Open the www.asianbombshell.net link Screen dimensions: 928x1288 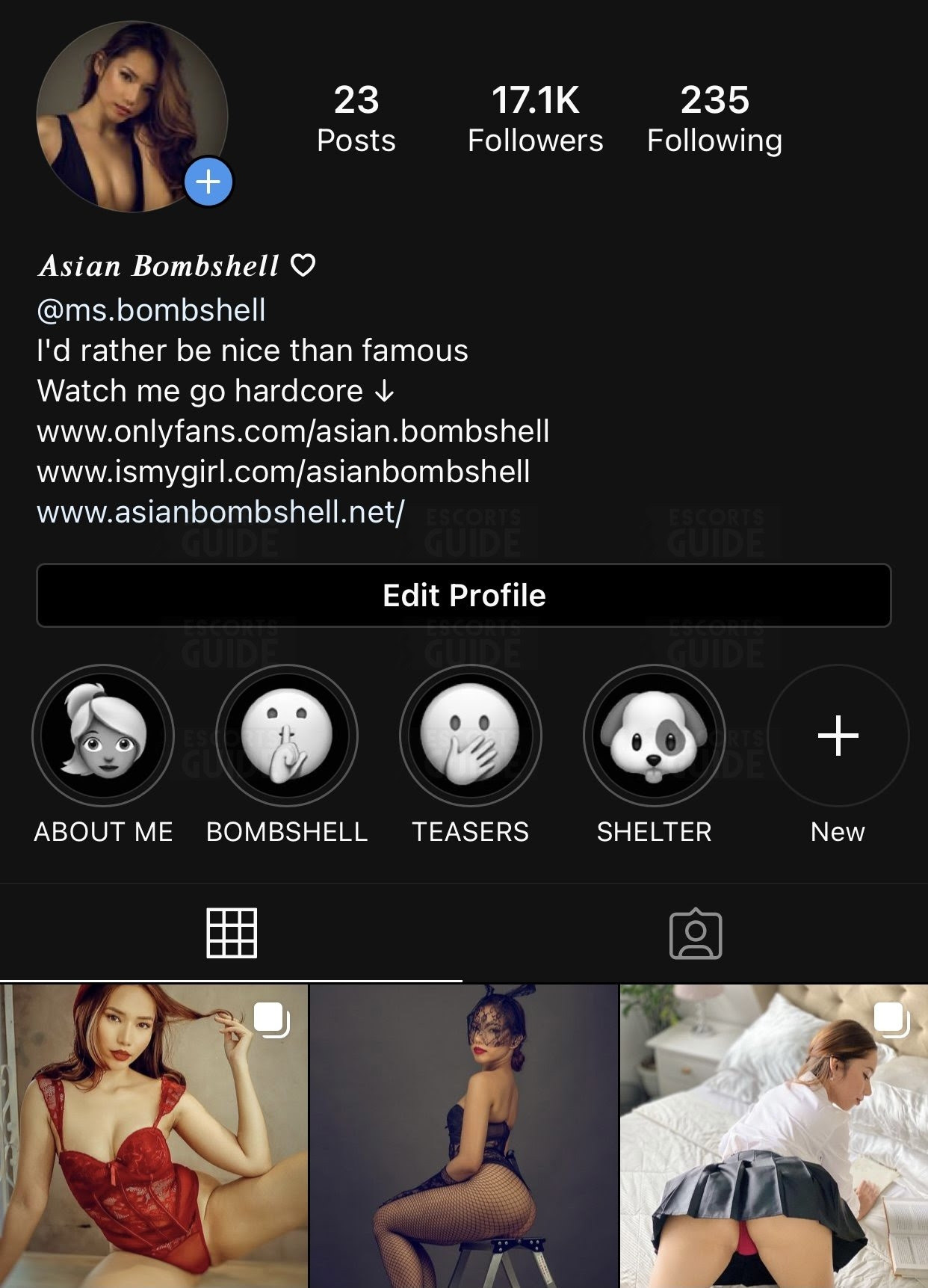coord(220,512)
